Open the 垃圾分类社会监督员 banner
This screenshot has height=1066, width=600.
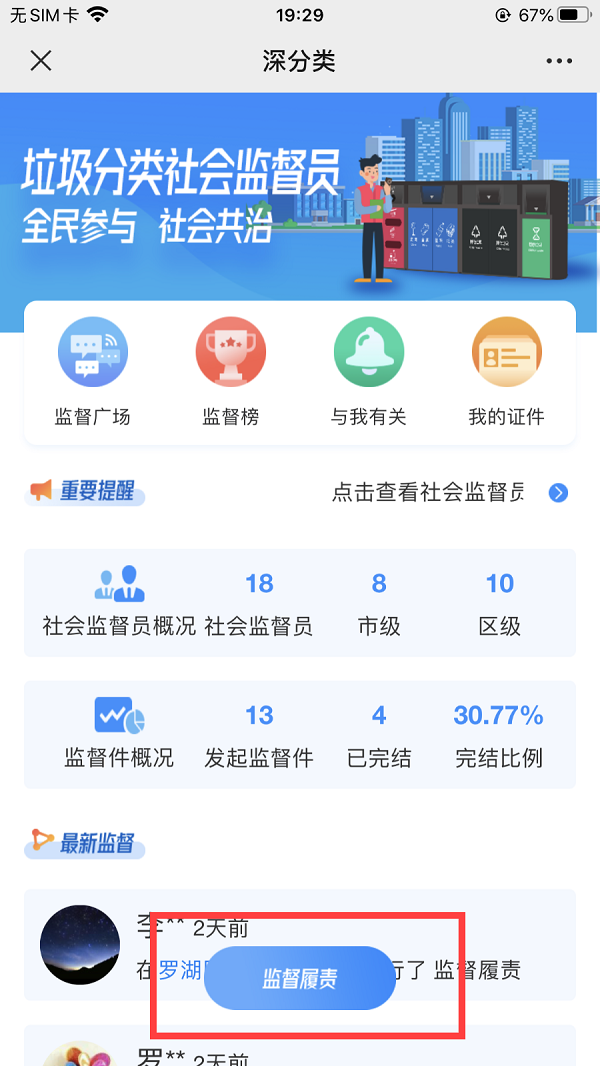tap(300, 200)
